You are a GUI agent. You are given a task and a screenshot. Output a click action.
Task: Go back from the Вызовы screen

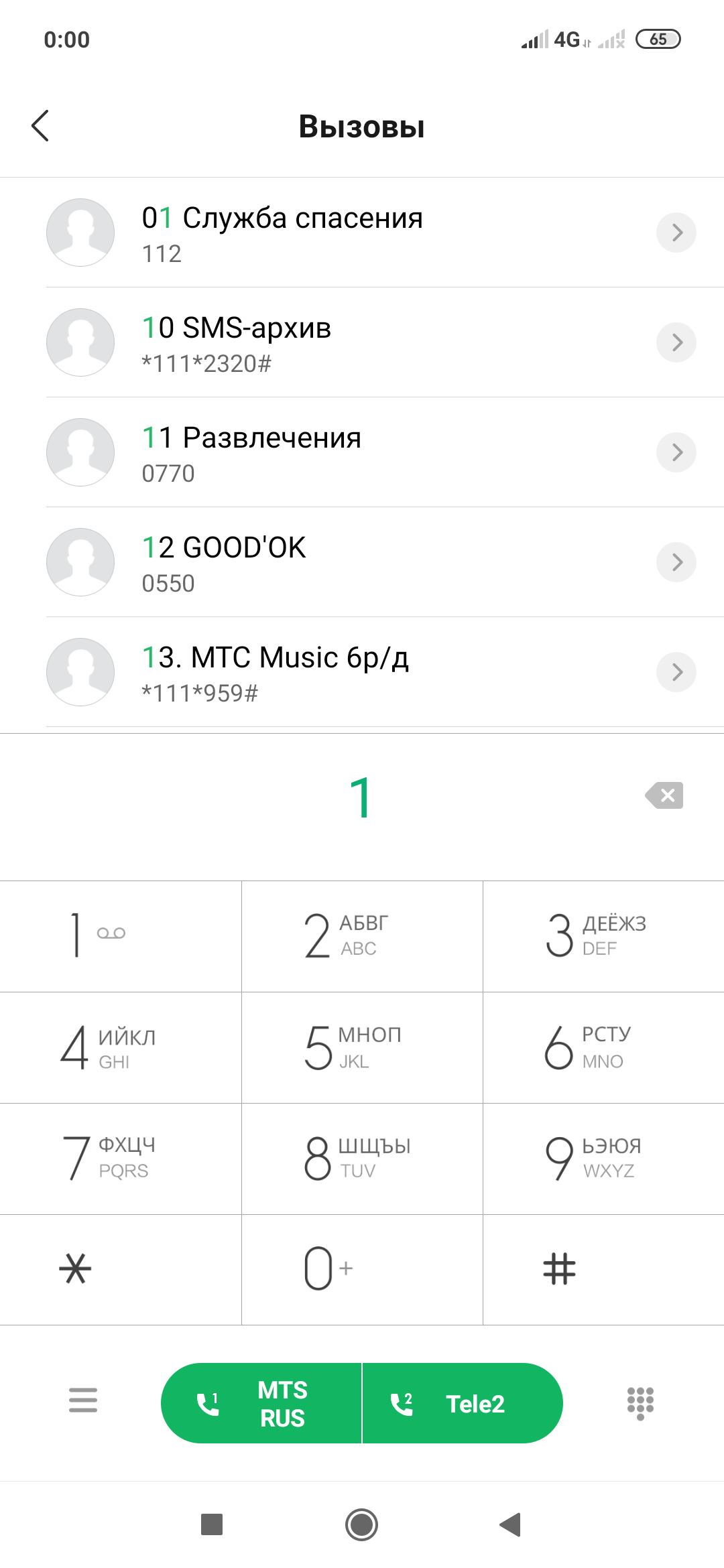pos(40,126)
